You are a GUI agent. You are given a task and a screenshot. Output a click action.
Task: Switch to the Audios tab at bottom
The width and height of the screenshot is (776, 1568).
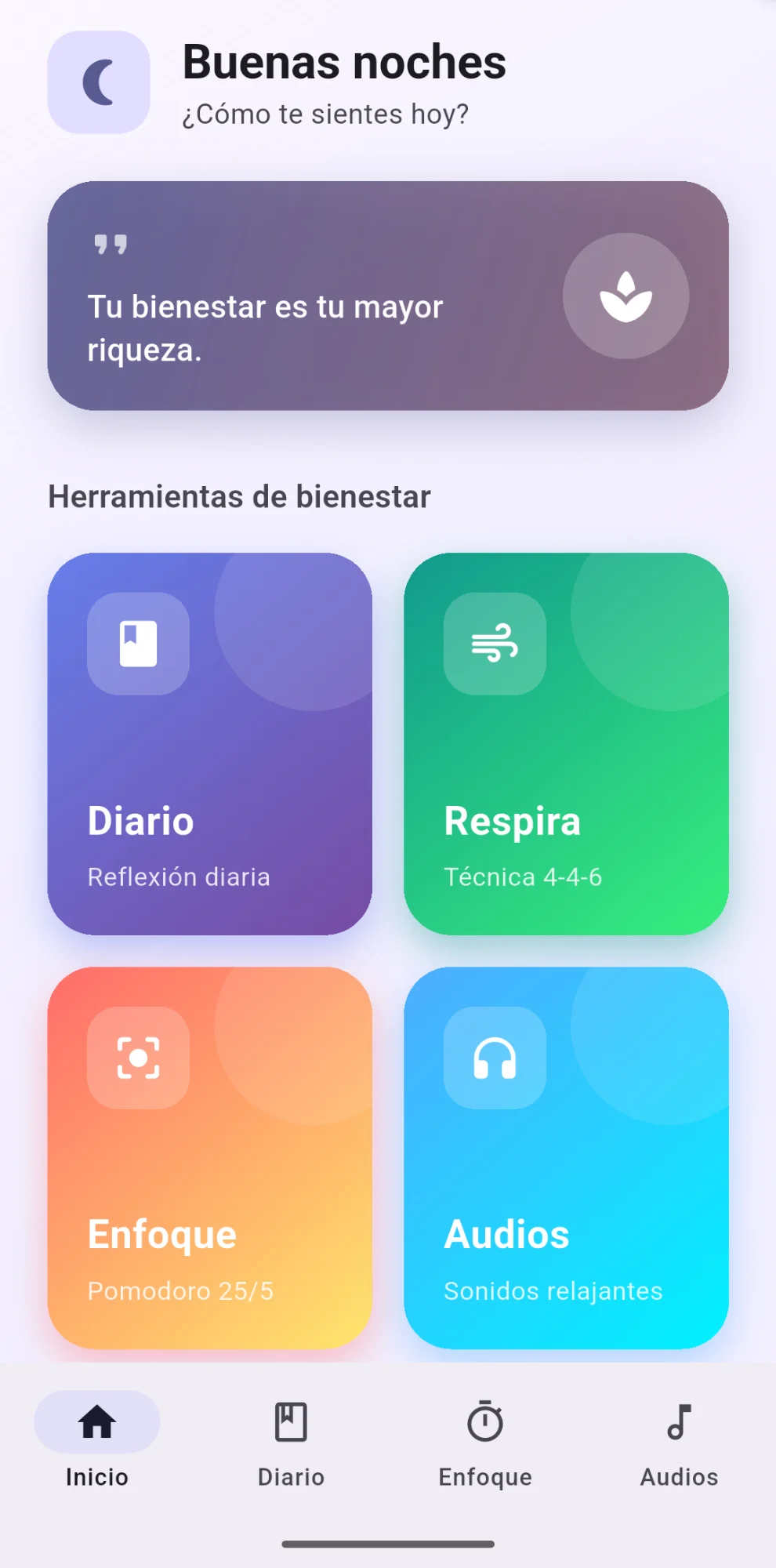click(679, 1443)
